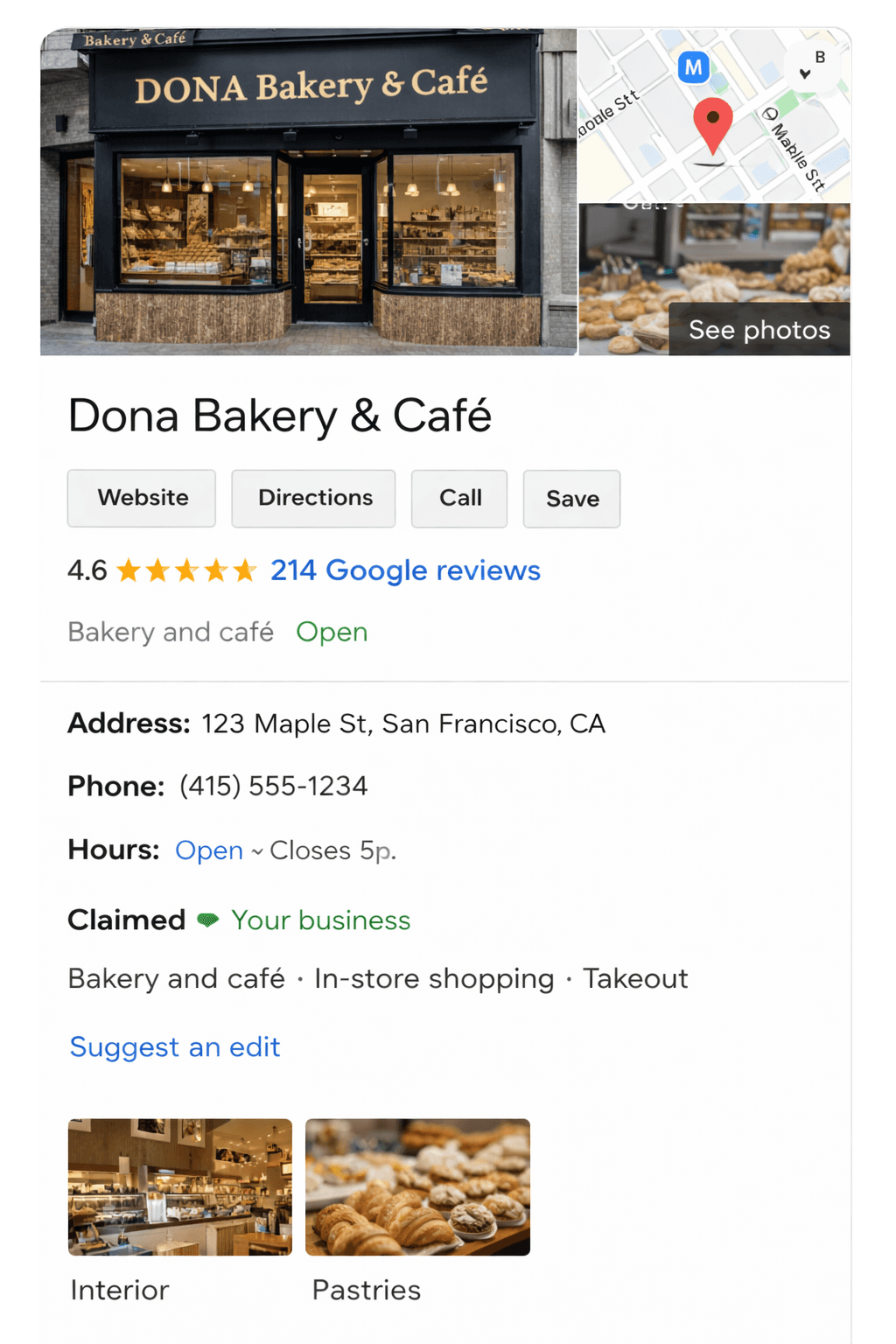Click the green verified badge beside Your business
Screen dimensions: 896x1344
tap(208, 920)
